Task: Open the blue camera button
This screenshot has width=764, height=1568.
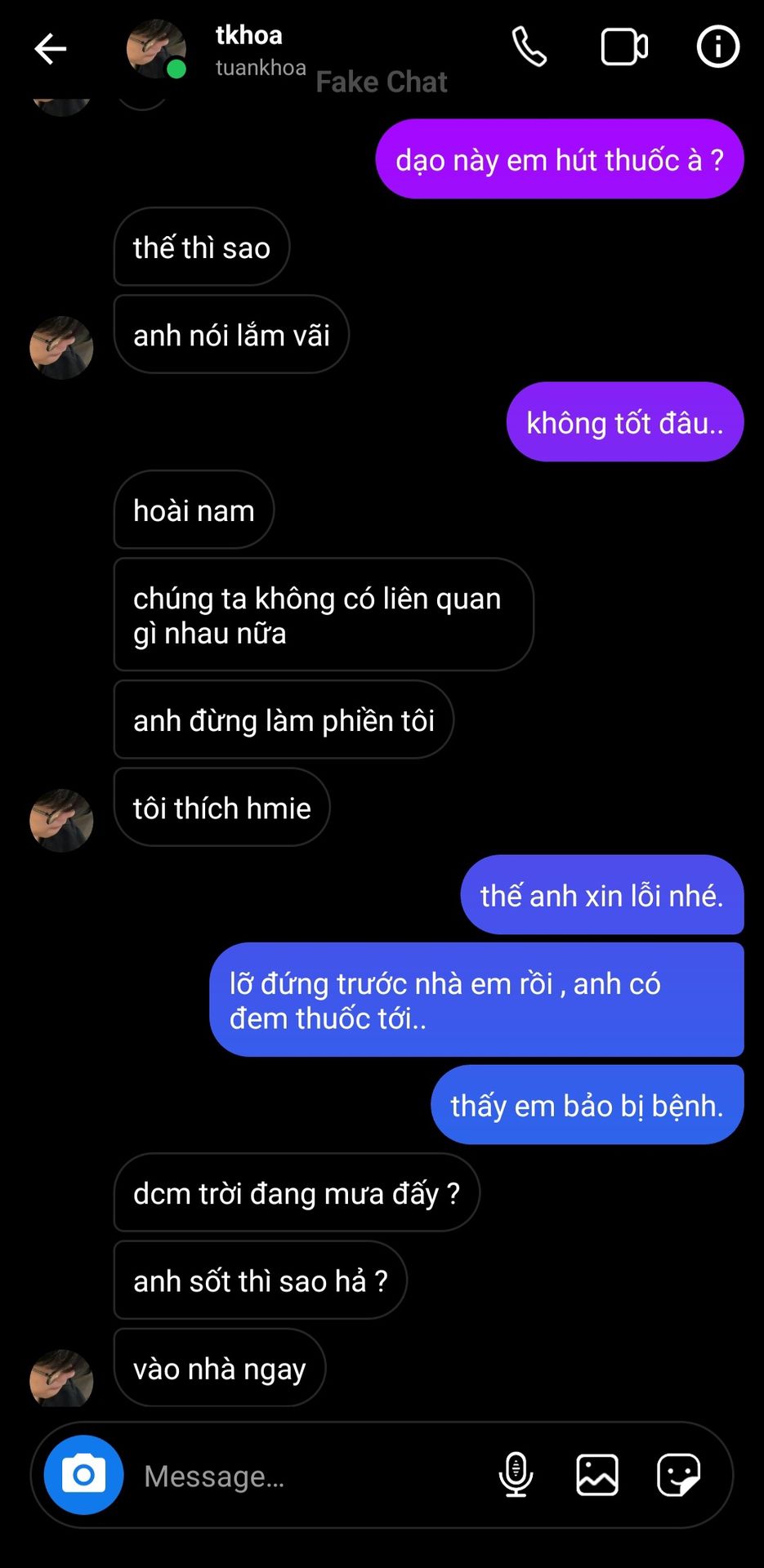Action: [x=83, y=1475]
